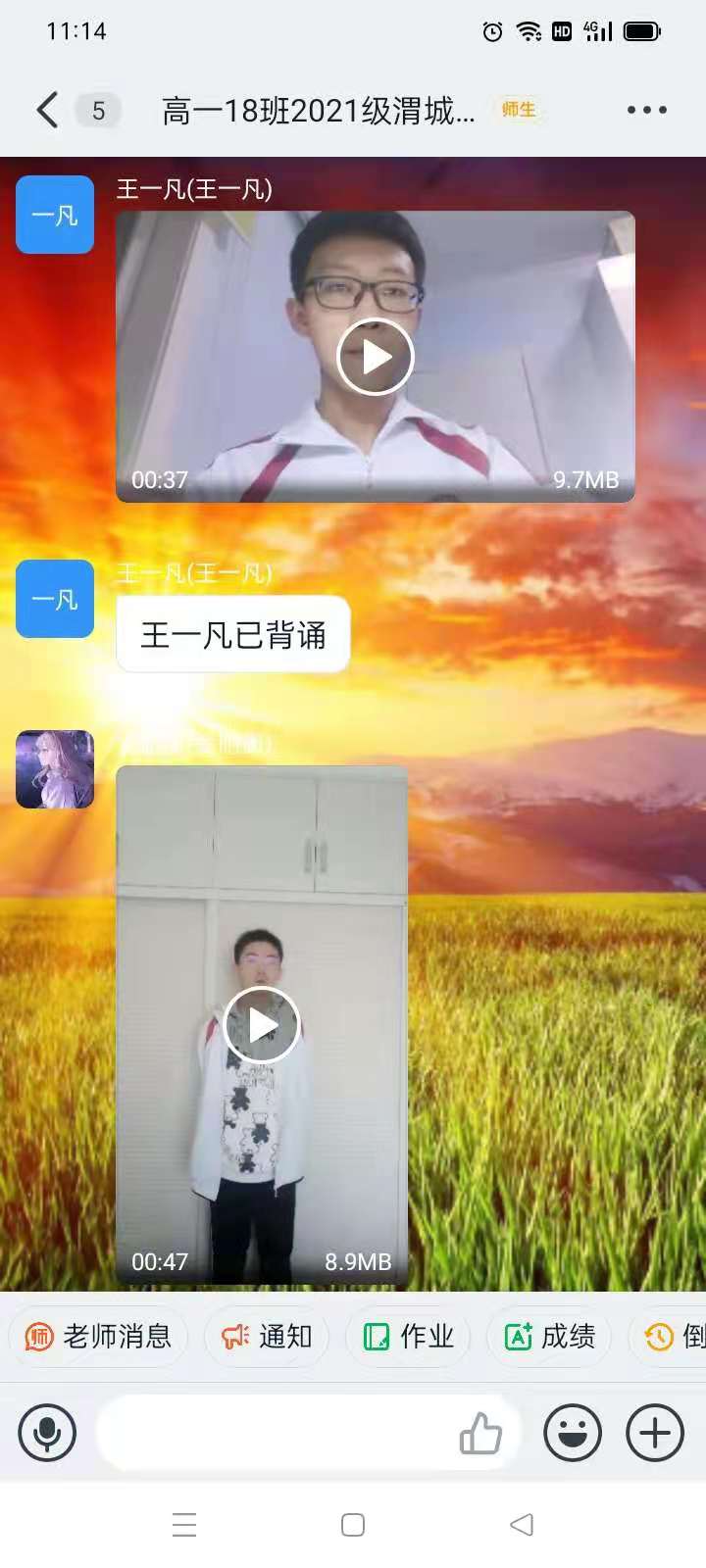Screen dimensions: 706x1568
Task: Open the 通知 notices shortcut
Action: (x=267, y=1337)
